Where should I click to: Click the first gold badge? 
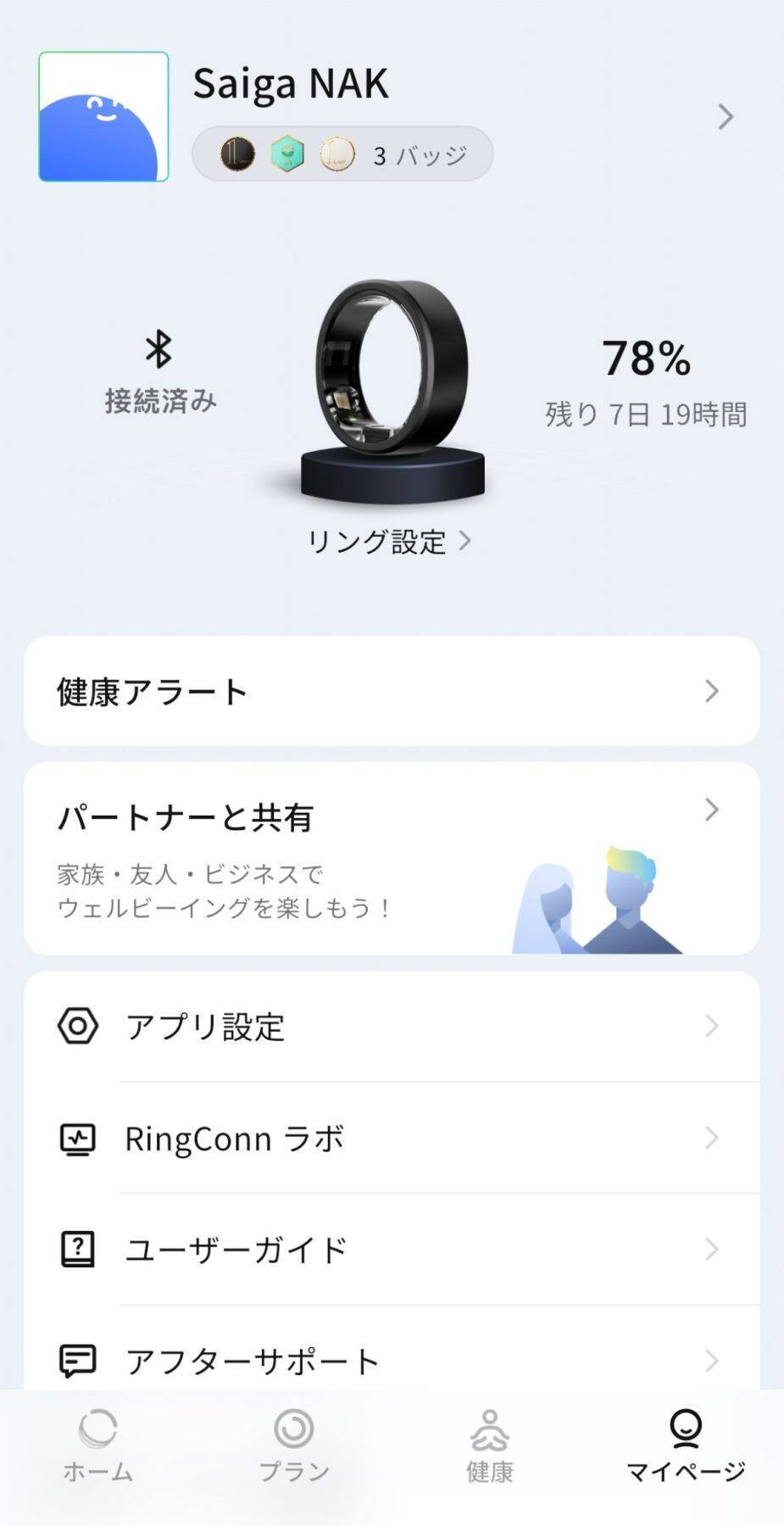(x=236, y=154)
